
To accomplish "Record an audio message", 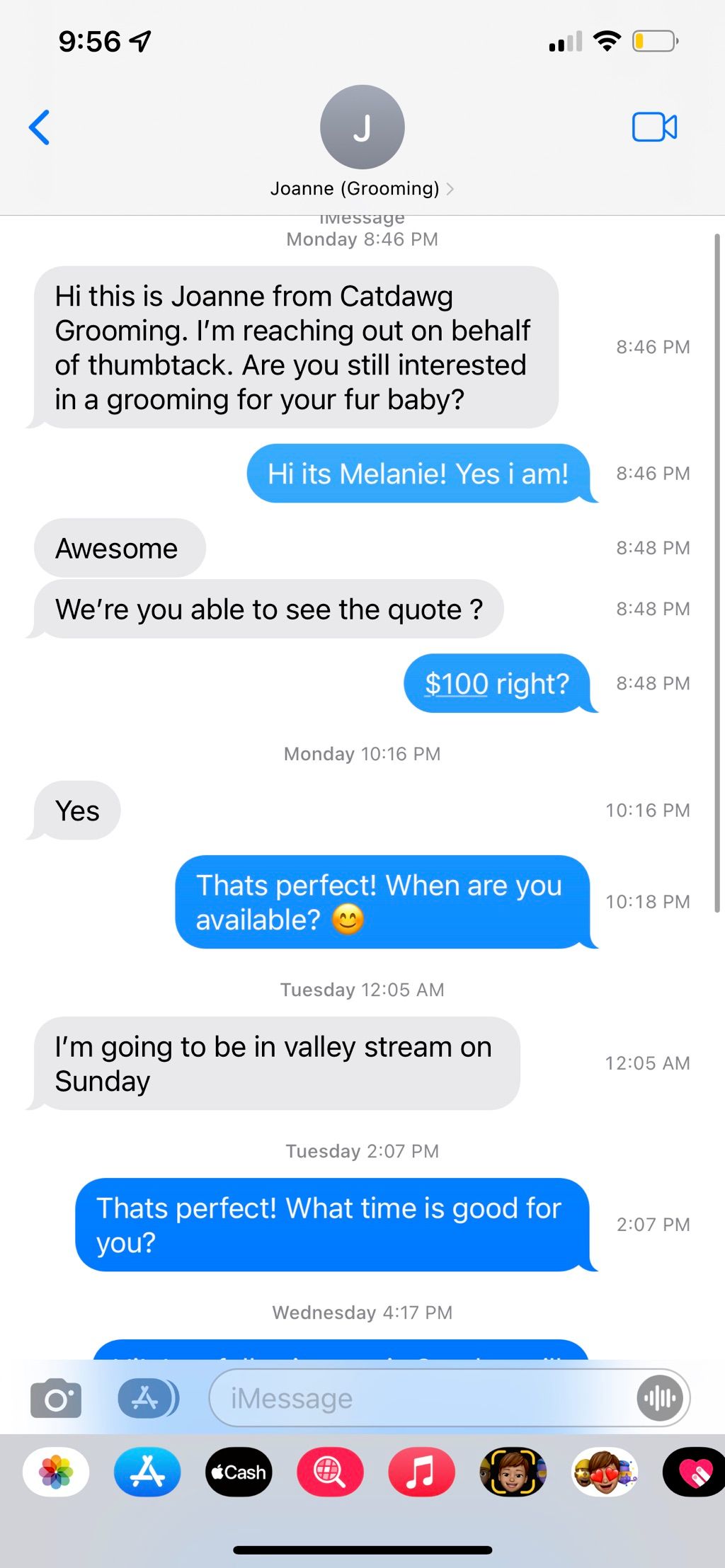I will (x=659, y=1399).
